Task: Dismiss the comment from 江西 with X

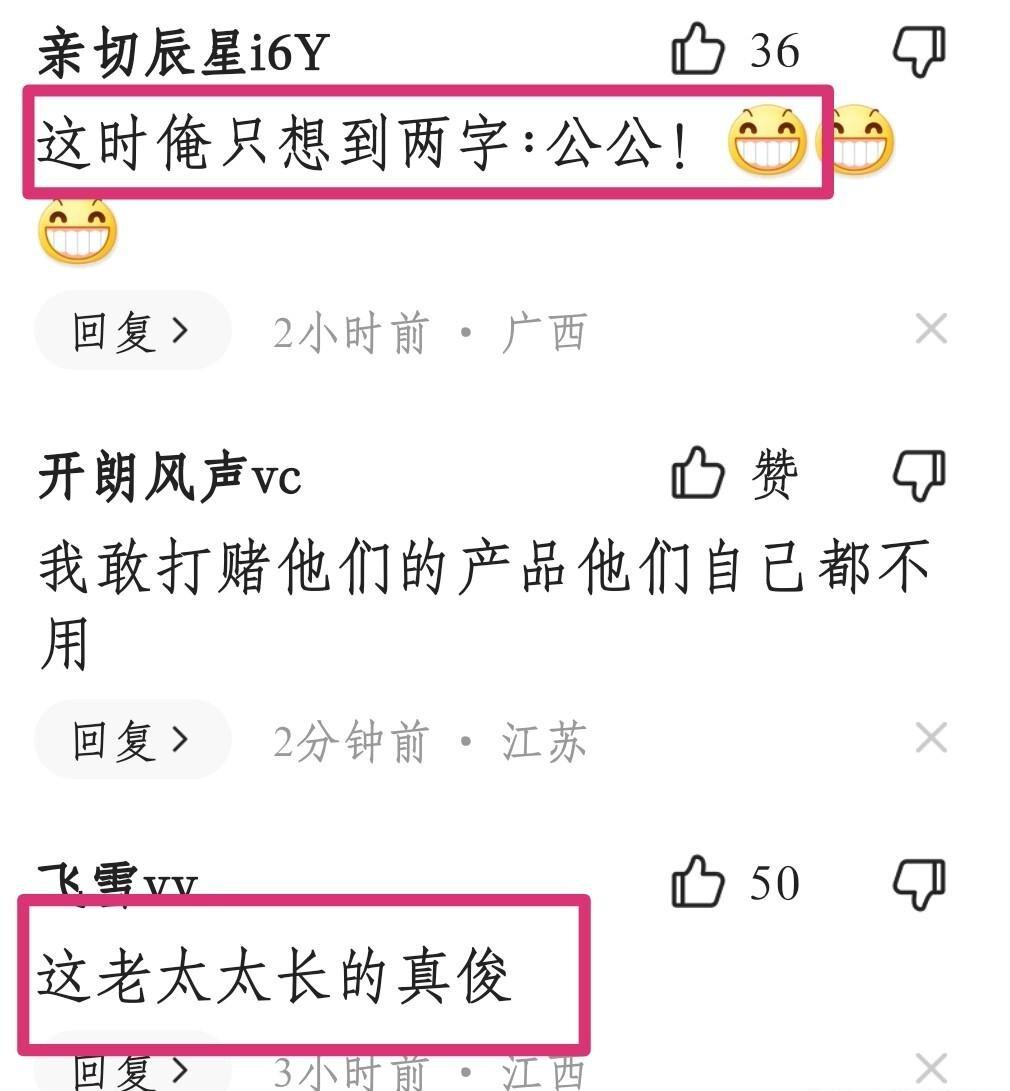Action: pyautogui.click(x=931, y=1068)
